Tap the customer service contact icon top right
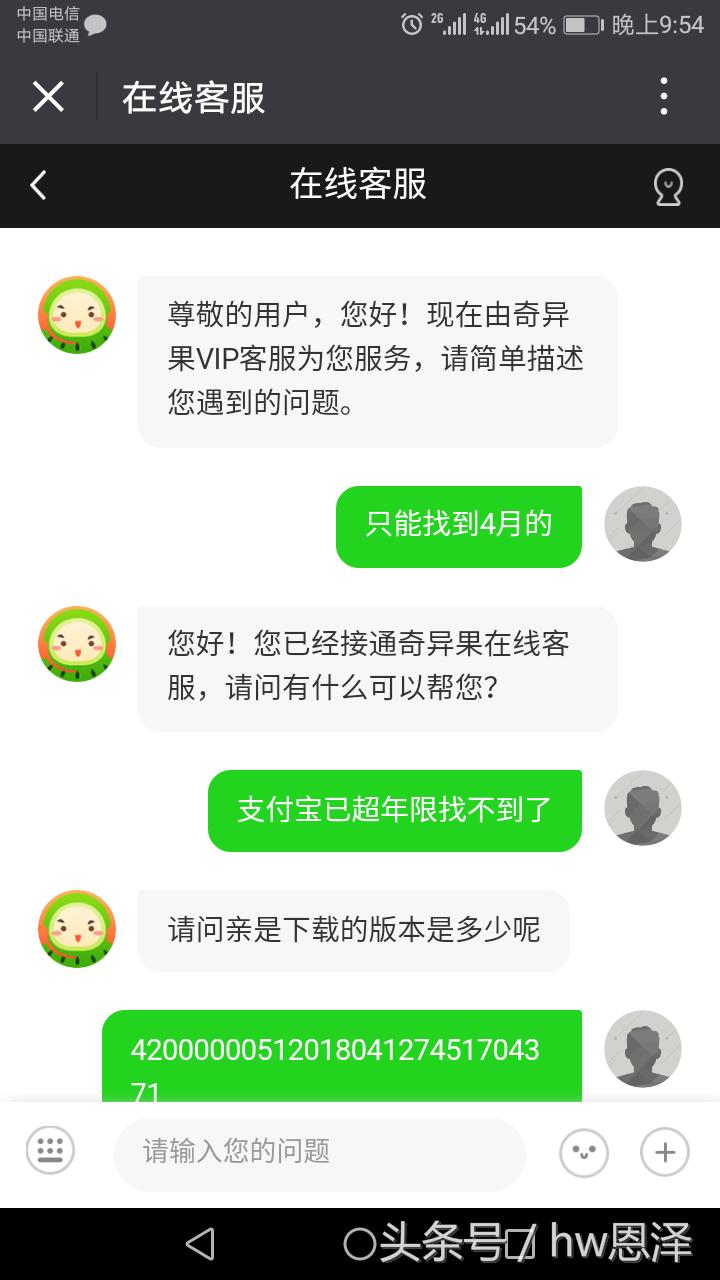The width and height of the screenshot is (720, 1280). tap(668, 186)
